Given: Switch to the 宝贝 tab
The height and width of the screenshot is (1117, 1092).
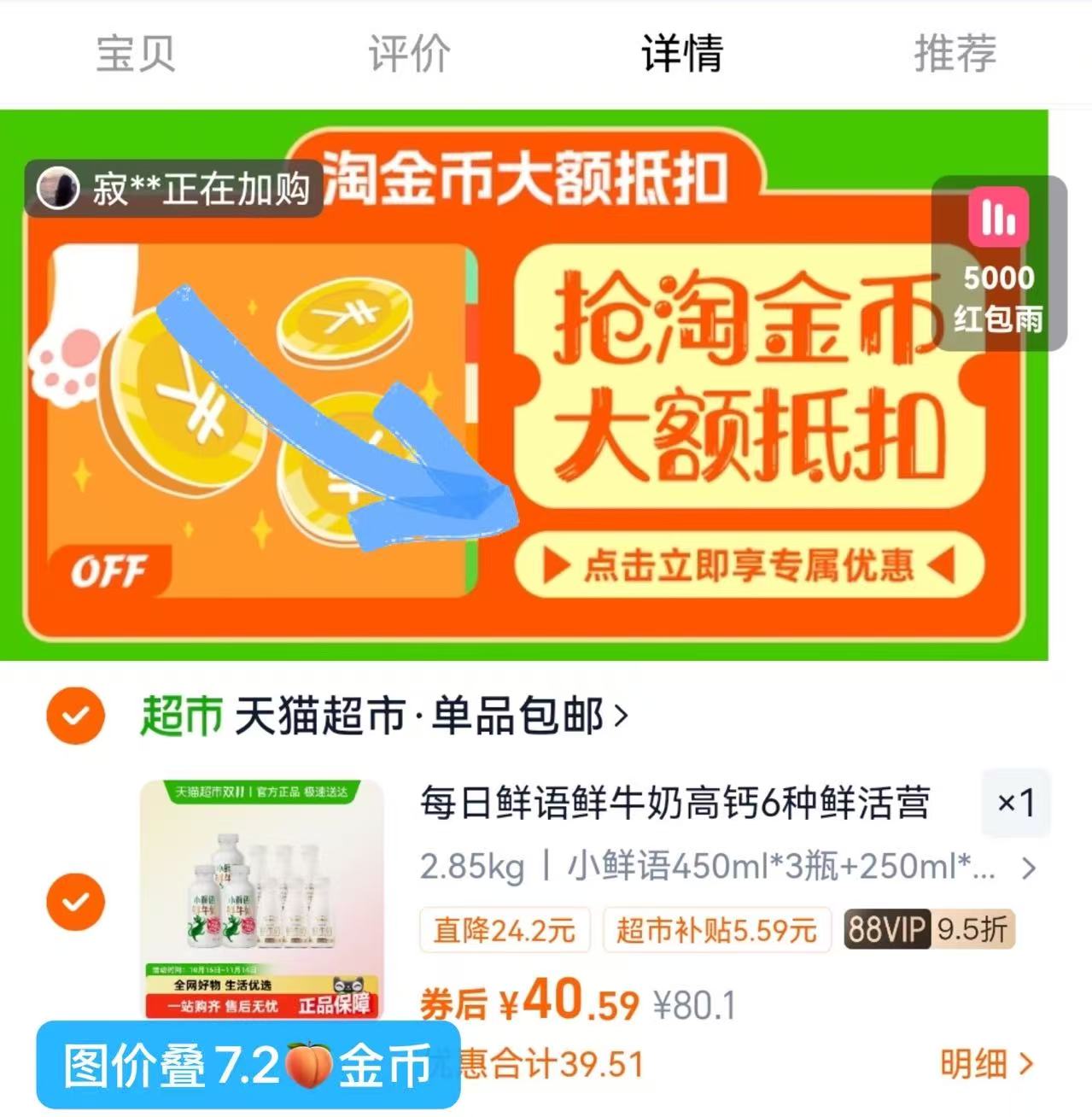Looking at the screenshot, I should [135, 54].
